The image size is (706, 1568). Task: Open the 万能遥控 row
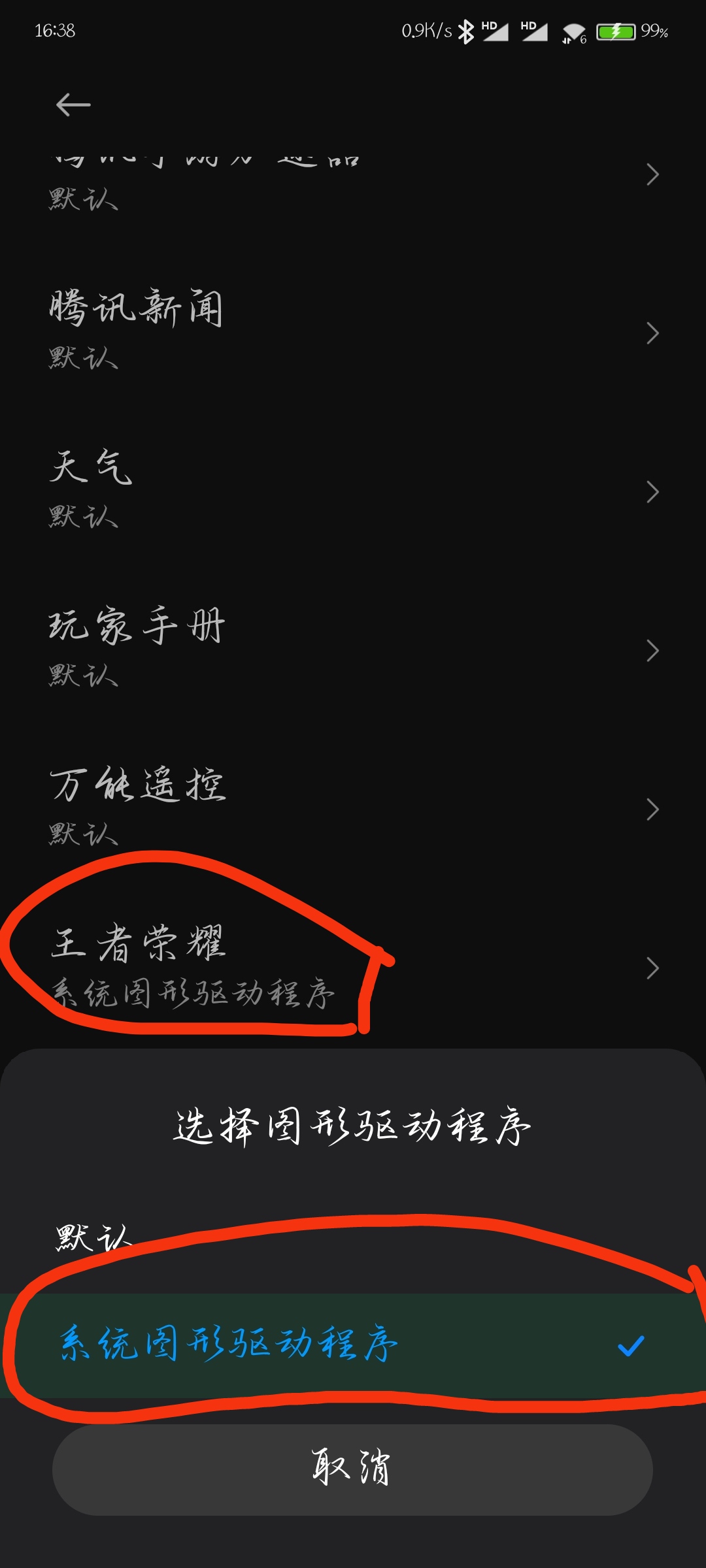coord(353,809)
